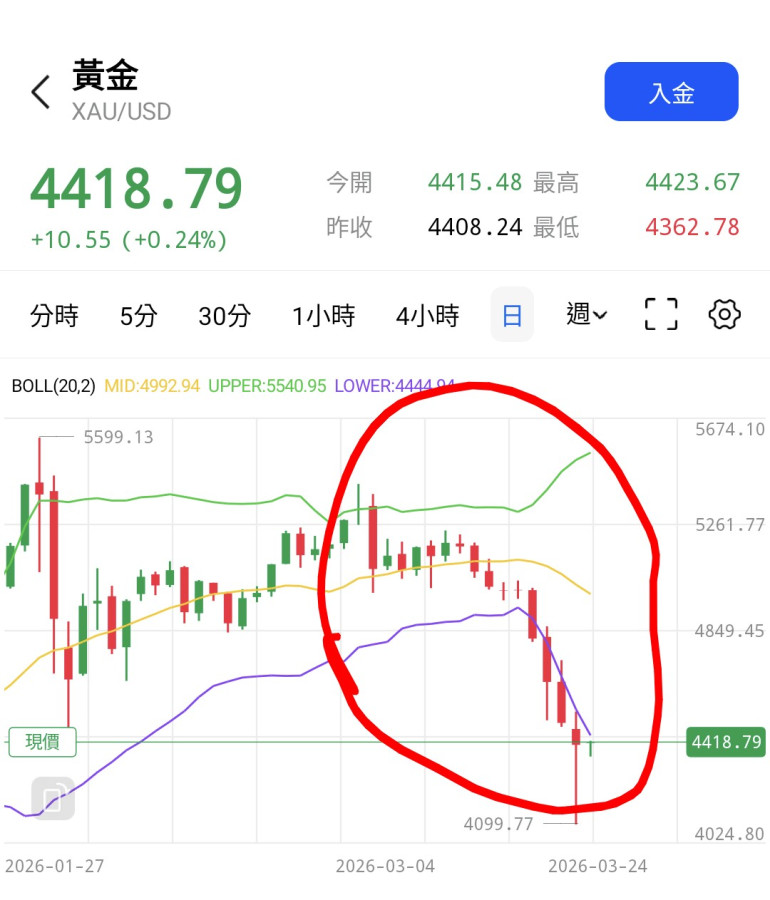Show the 30分 candlestick chart

coord(224,316)
